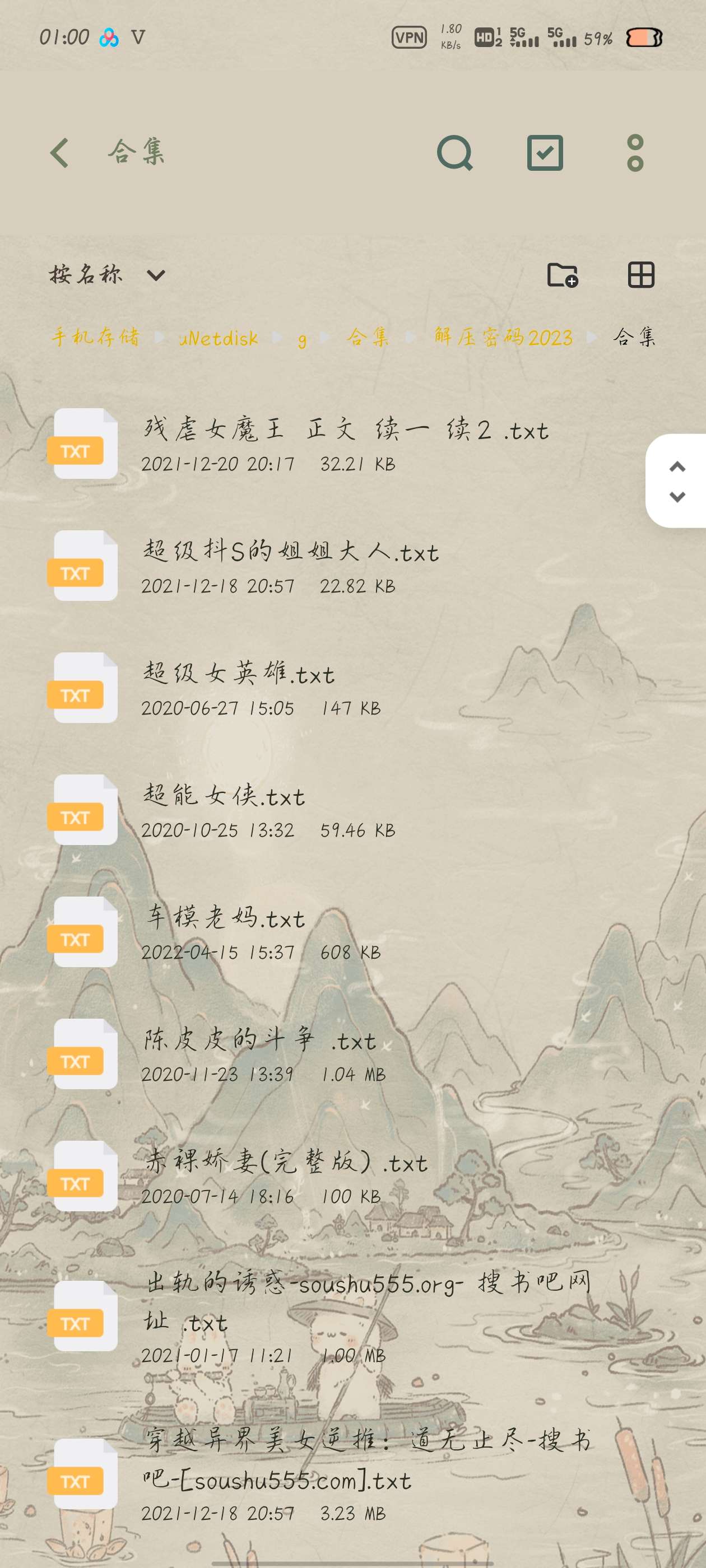The width and height of the screenshot is (706, 1568).
Task: Toggle the view mode icon next to new folder
Action: point(640,274)
